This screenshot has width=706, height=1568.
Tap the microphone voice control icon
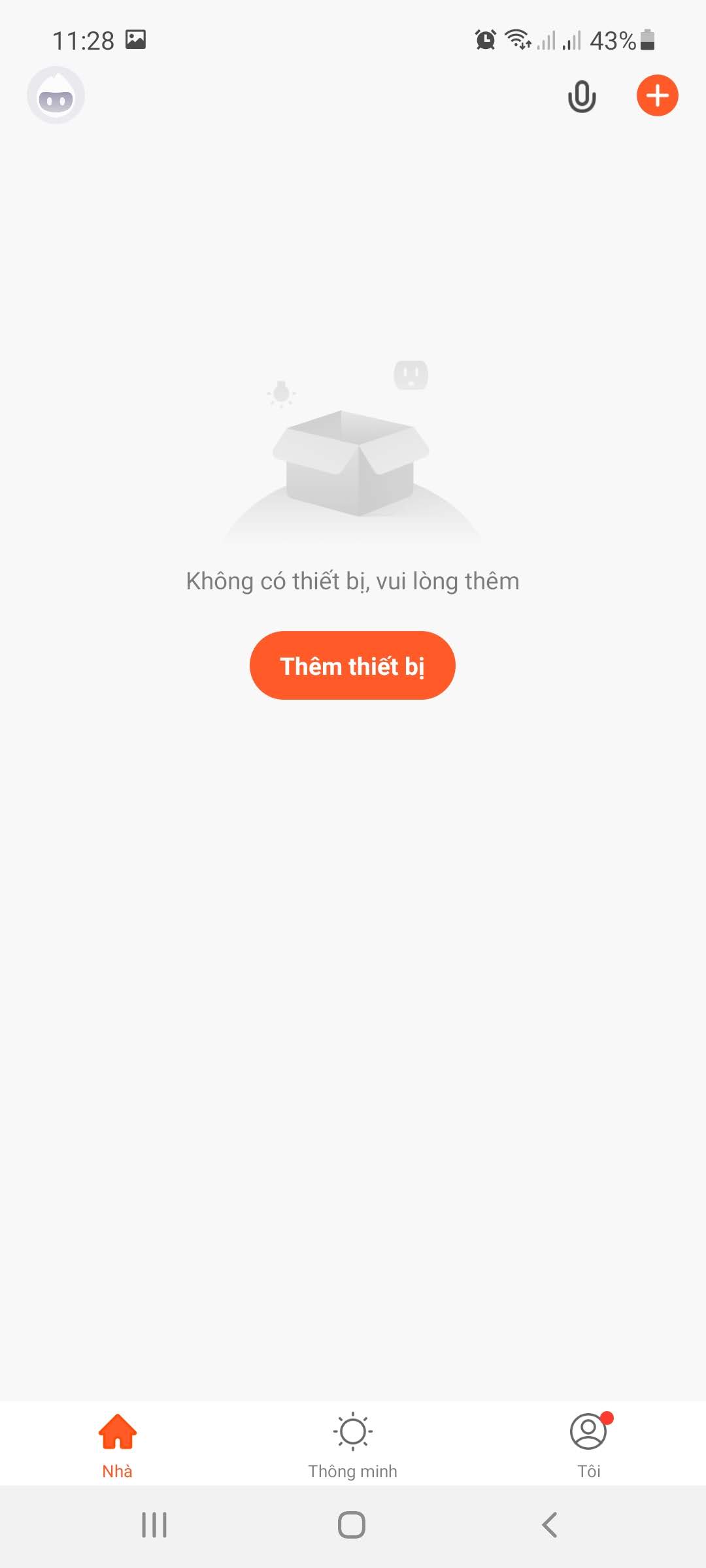click(581, 97)
